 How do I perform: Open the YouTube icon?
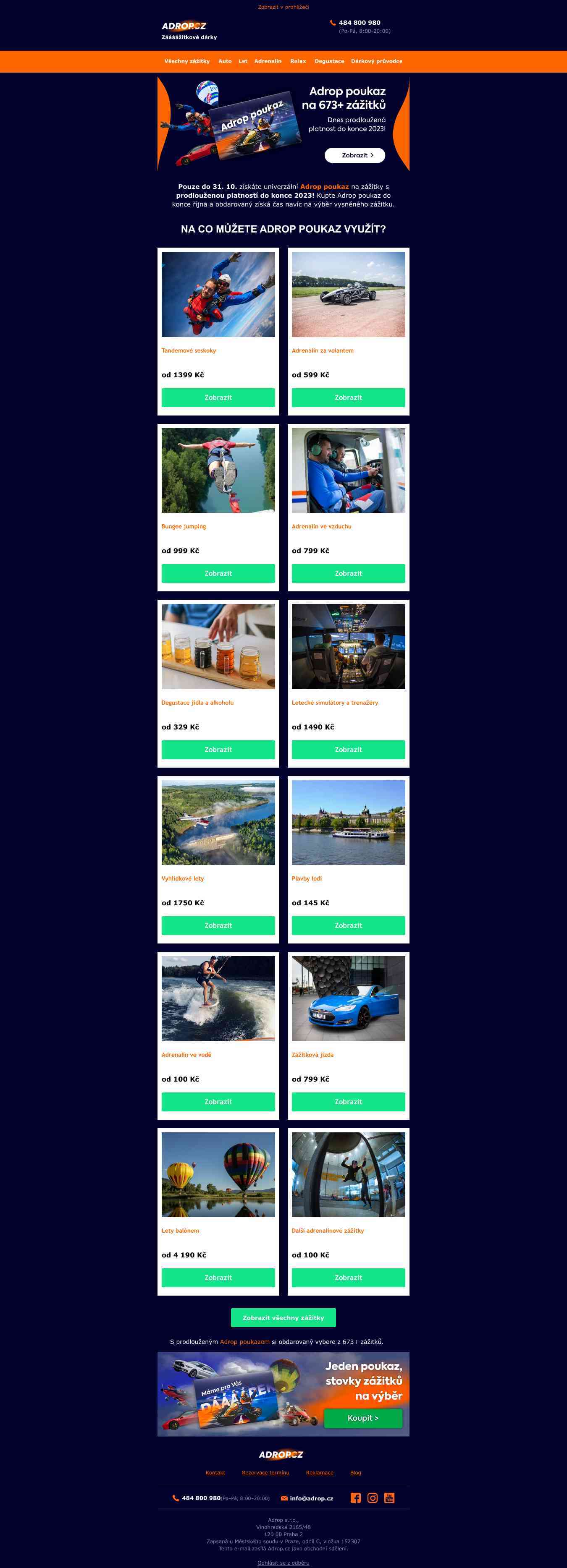(389, 1498)
